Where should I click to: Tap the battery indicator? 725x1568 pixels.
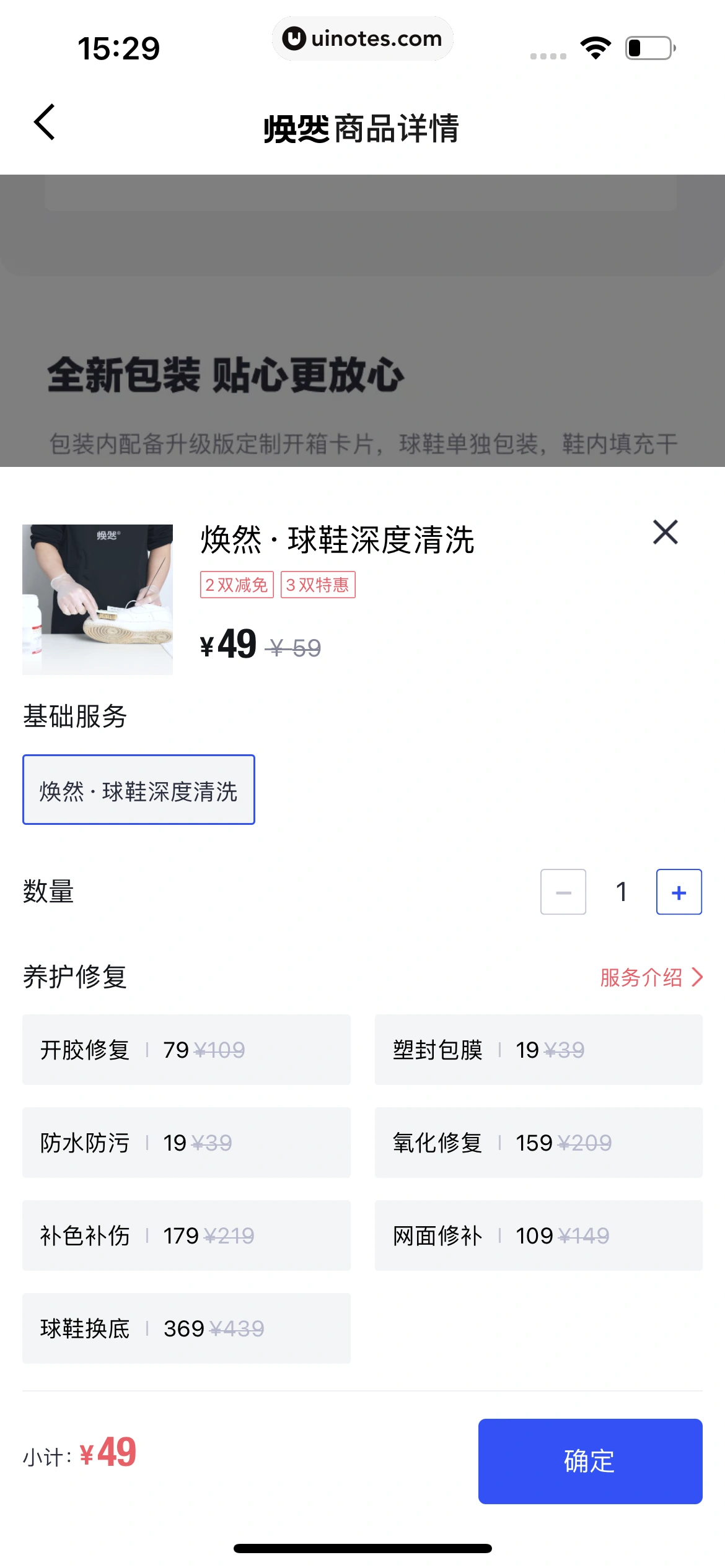click(x=649, y=46)
